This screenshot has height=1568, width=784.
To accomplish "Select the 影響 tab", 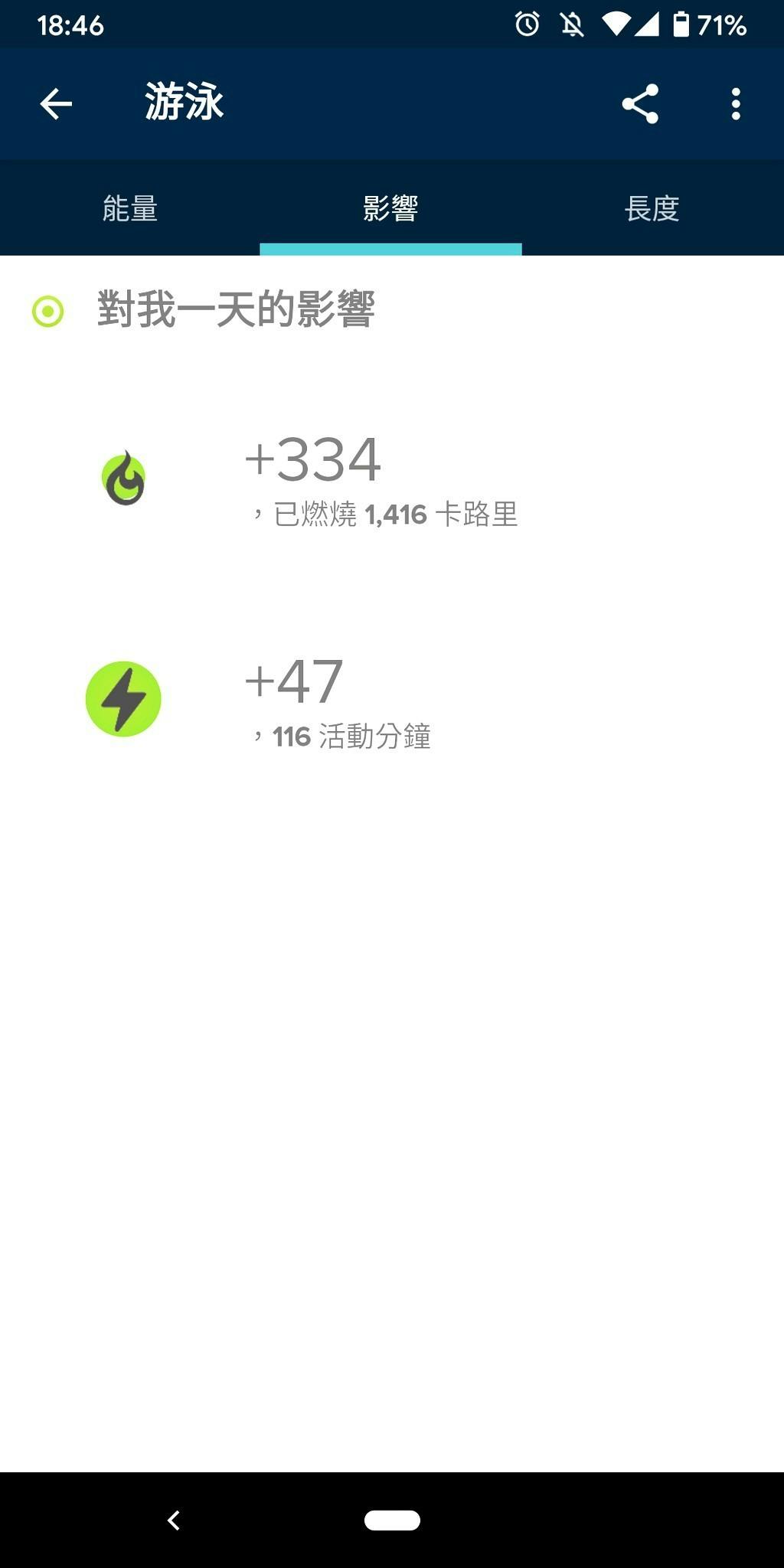I will click(x=390, y=208).
